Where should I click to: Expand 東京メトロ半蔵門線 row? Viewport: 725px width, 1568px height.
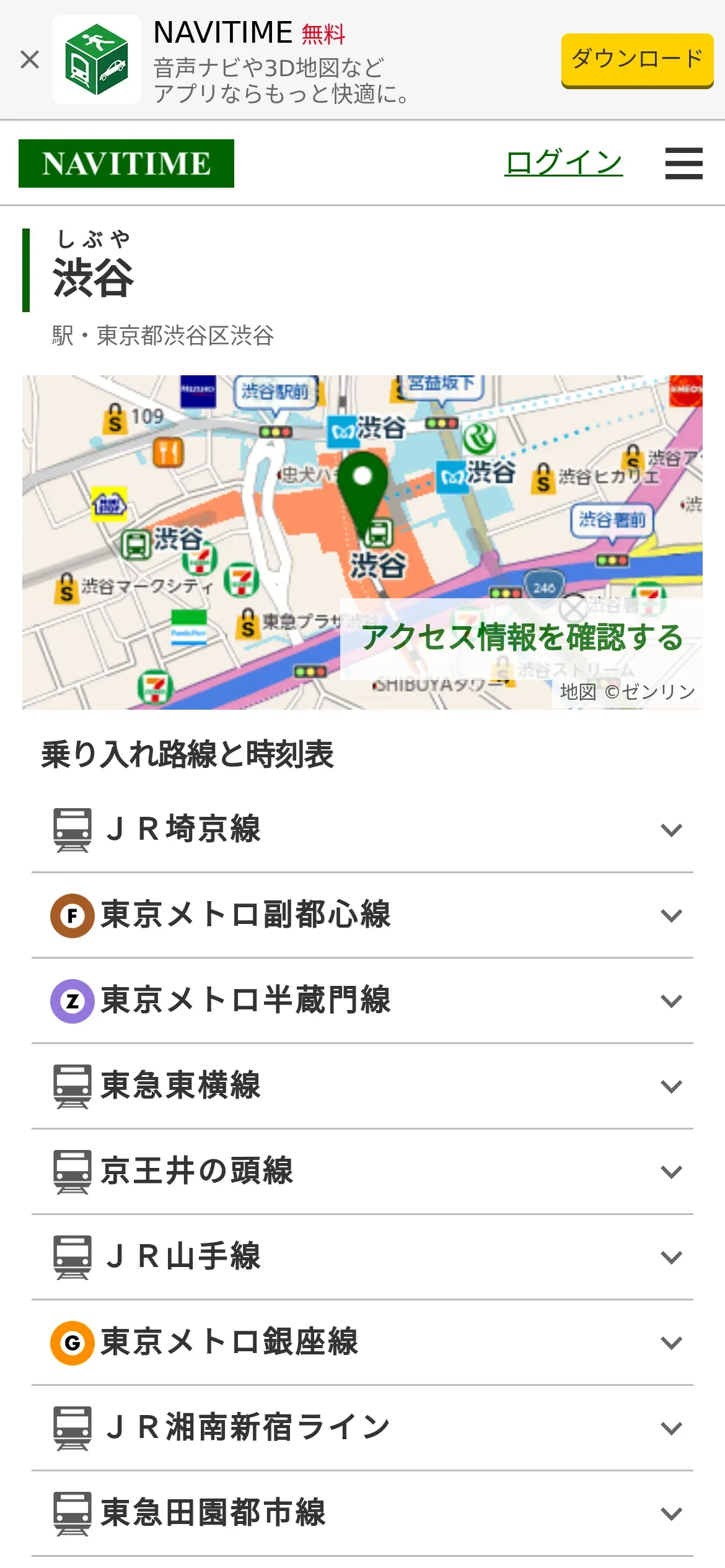(x=362, y=1001)
